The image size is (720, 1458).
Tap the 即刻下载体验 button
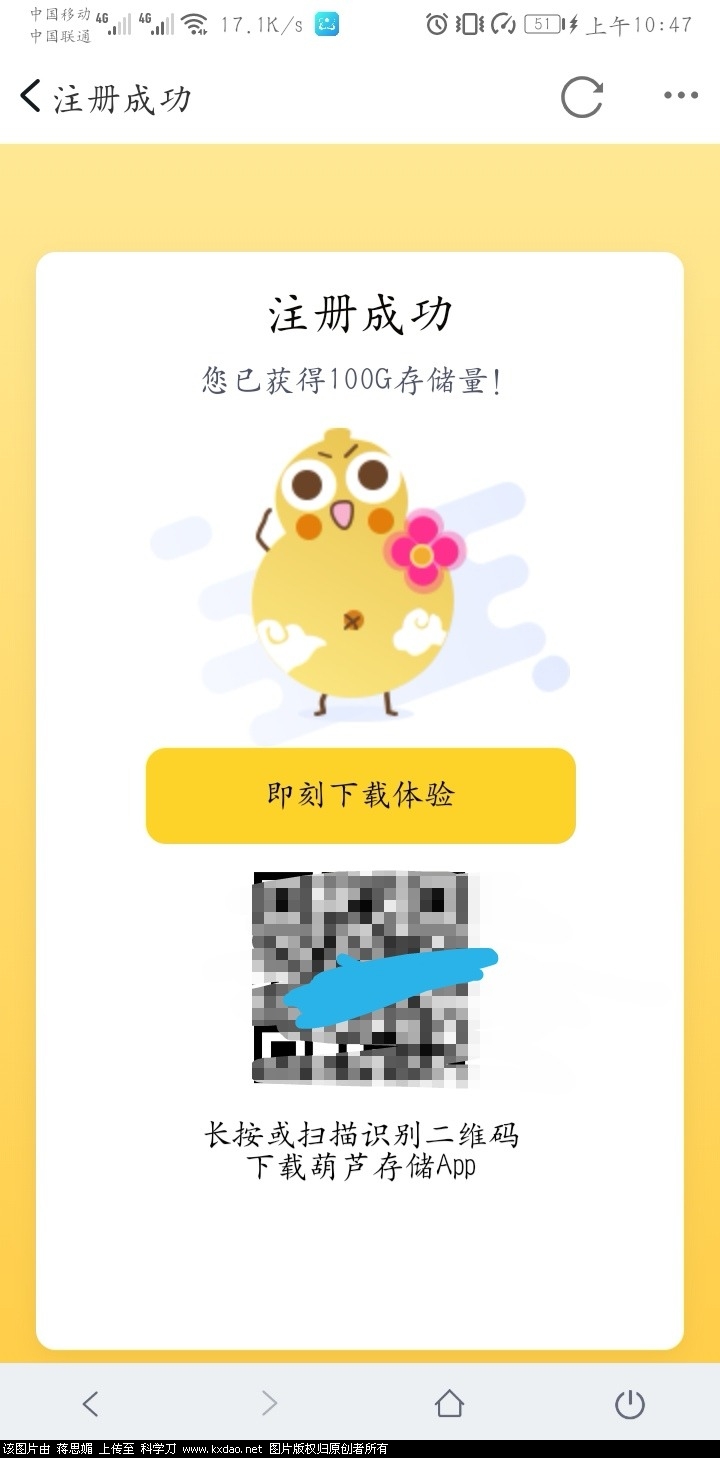pyautogui.click(x=360, y=795)
